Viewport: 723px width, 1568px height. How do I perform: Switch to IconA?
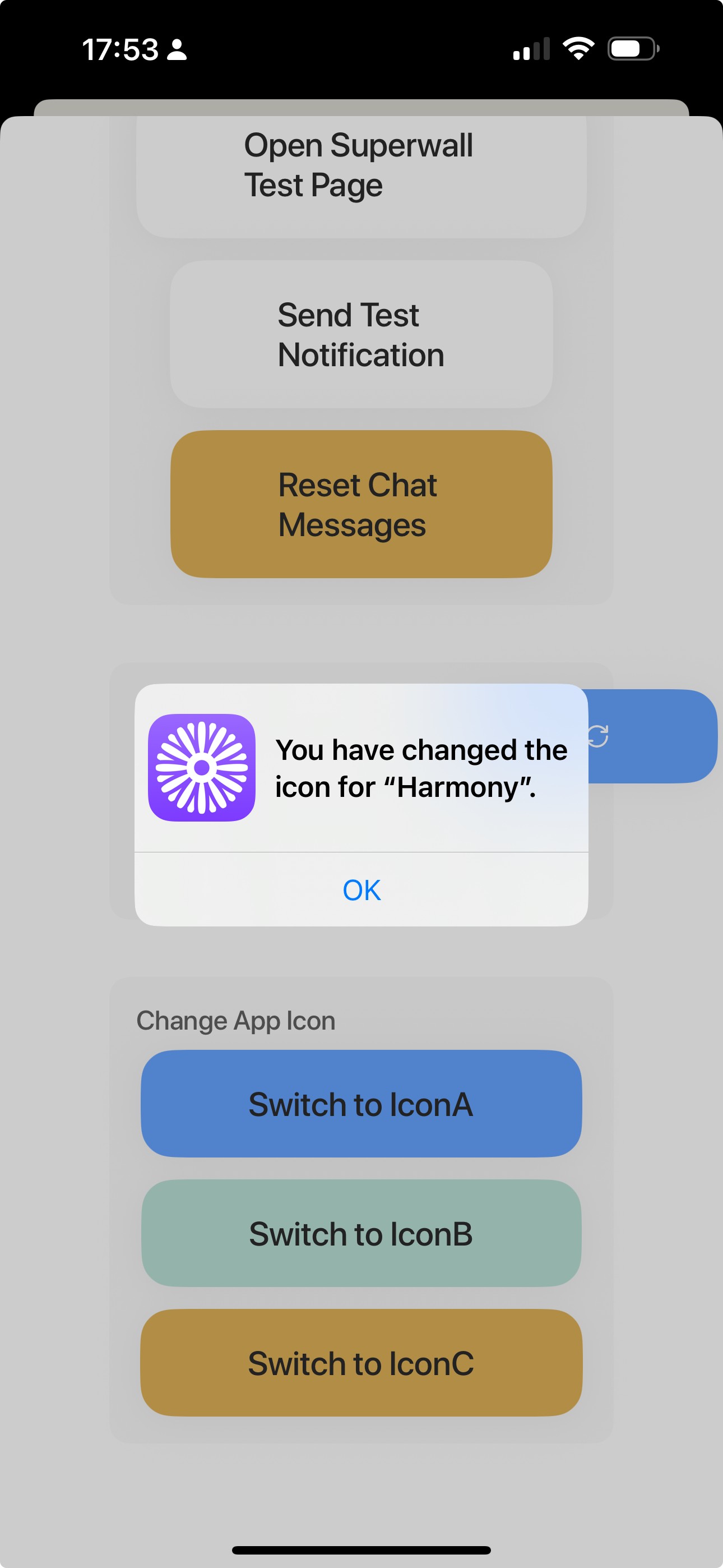tap(361, 1104)
